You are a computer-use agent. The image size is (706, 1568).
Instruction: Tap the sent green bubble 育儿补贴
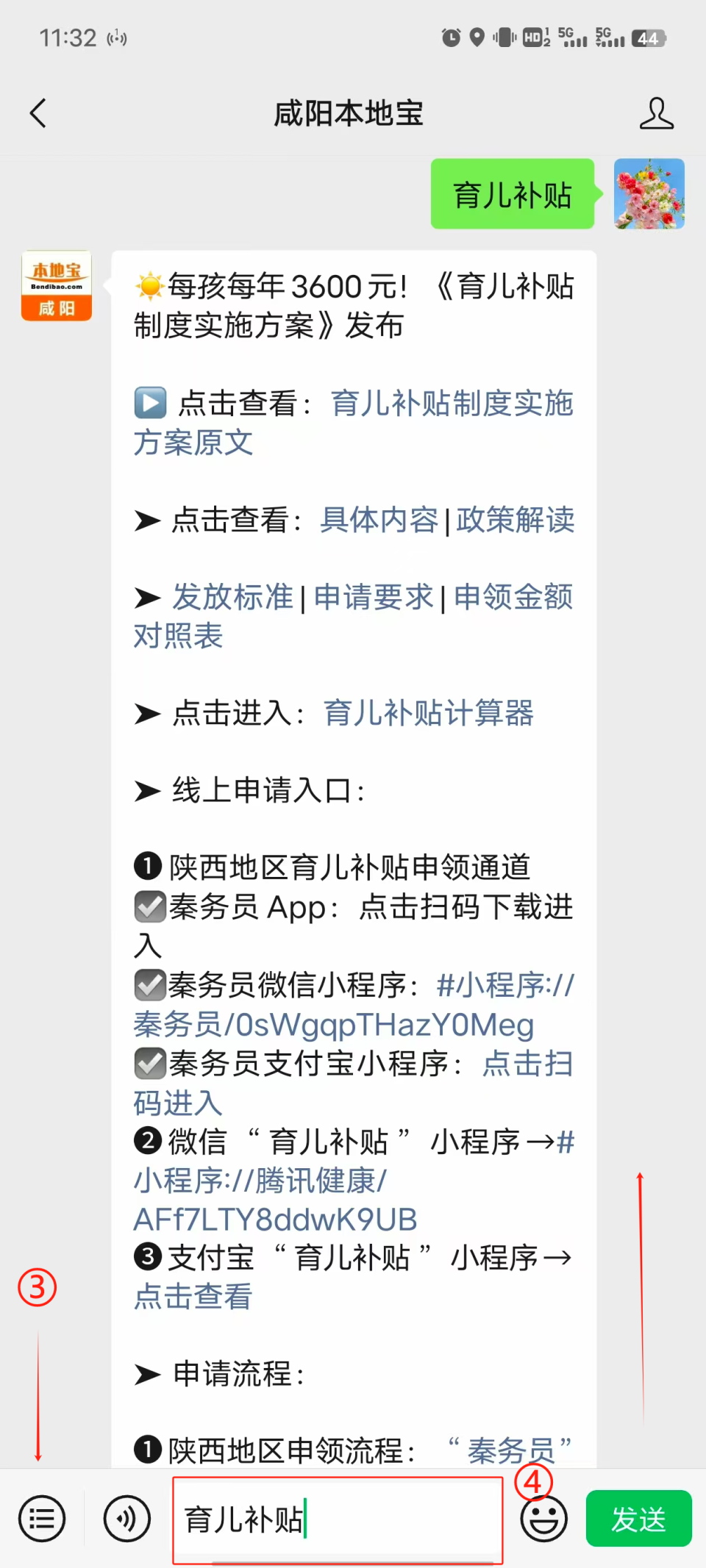click(x=512, y=194)
